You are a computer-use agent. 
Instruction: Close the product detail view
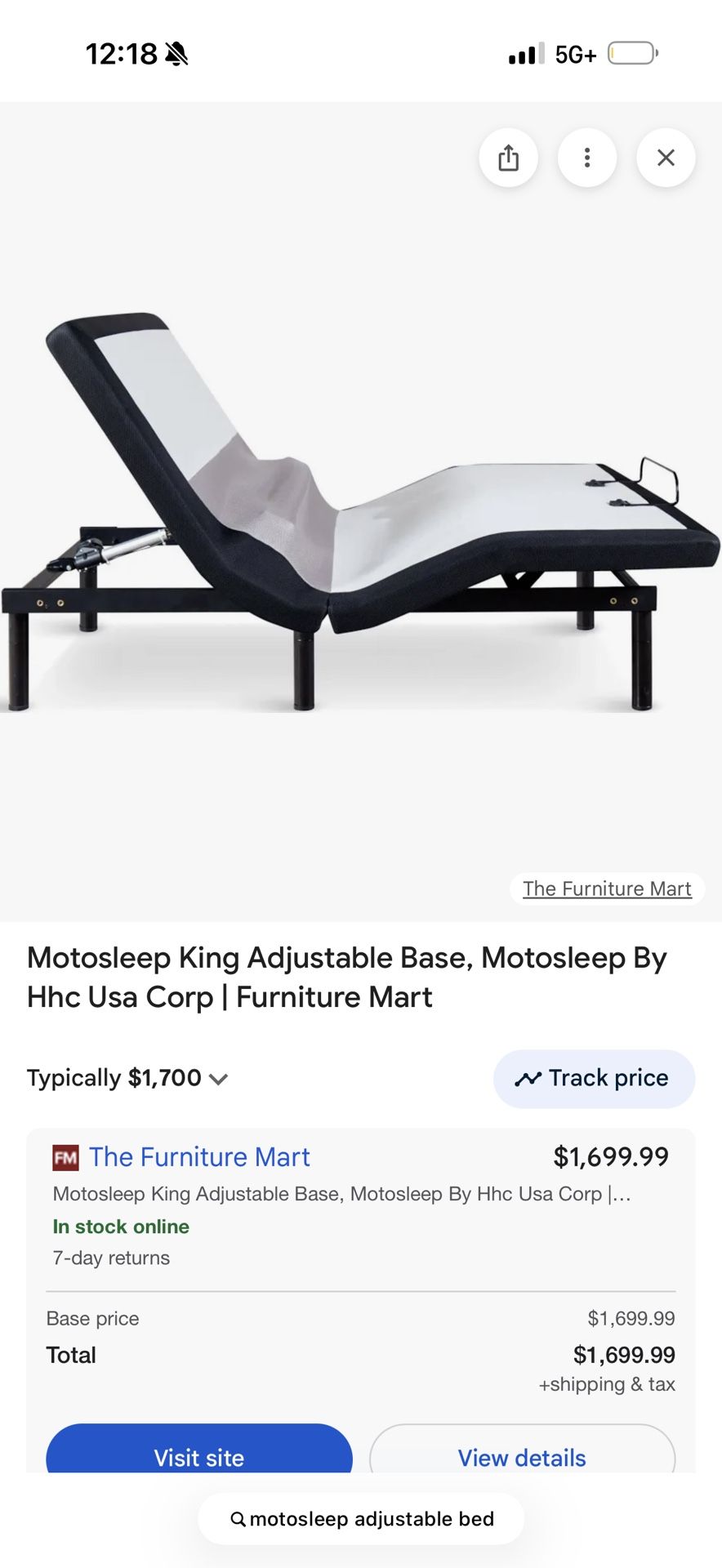coord(666,158)
